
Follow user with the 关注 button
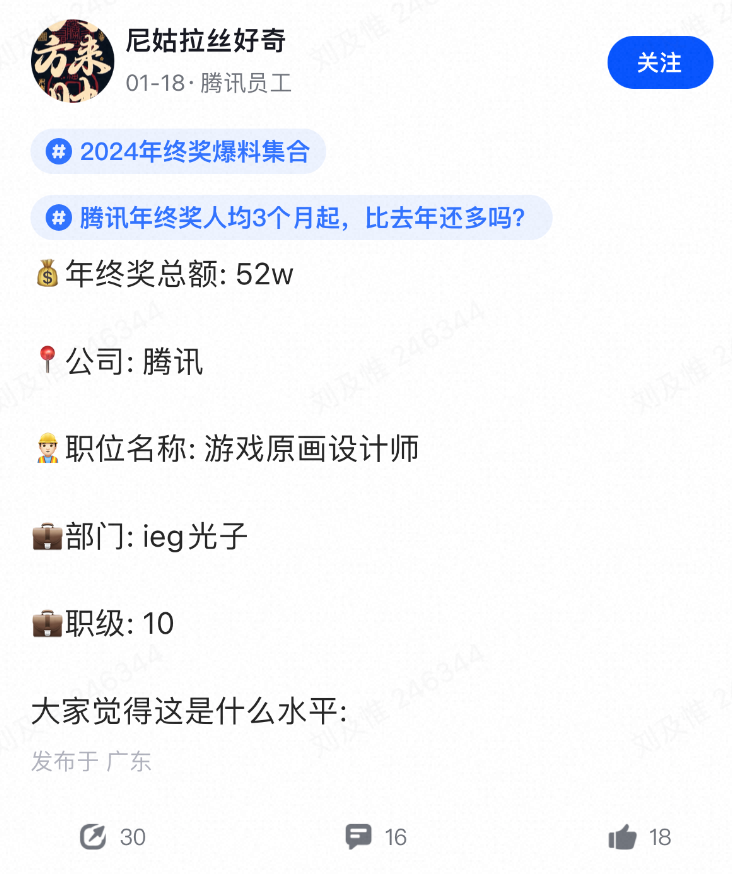point(659,63)
